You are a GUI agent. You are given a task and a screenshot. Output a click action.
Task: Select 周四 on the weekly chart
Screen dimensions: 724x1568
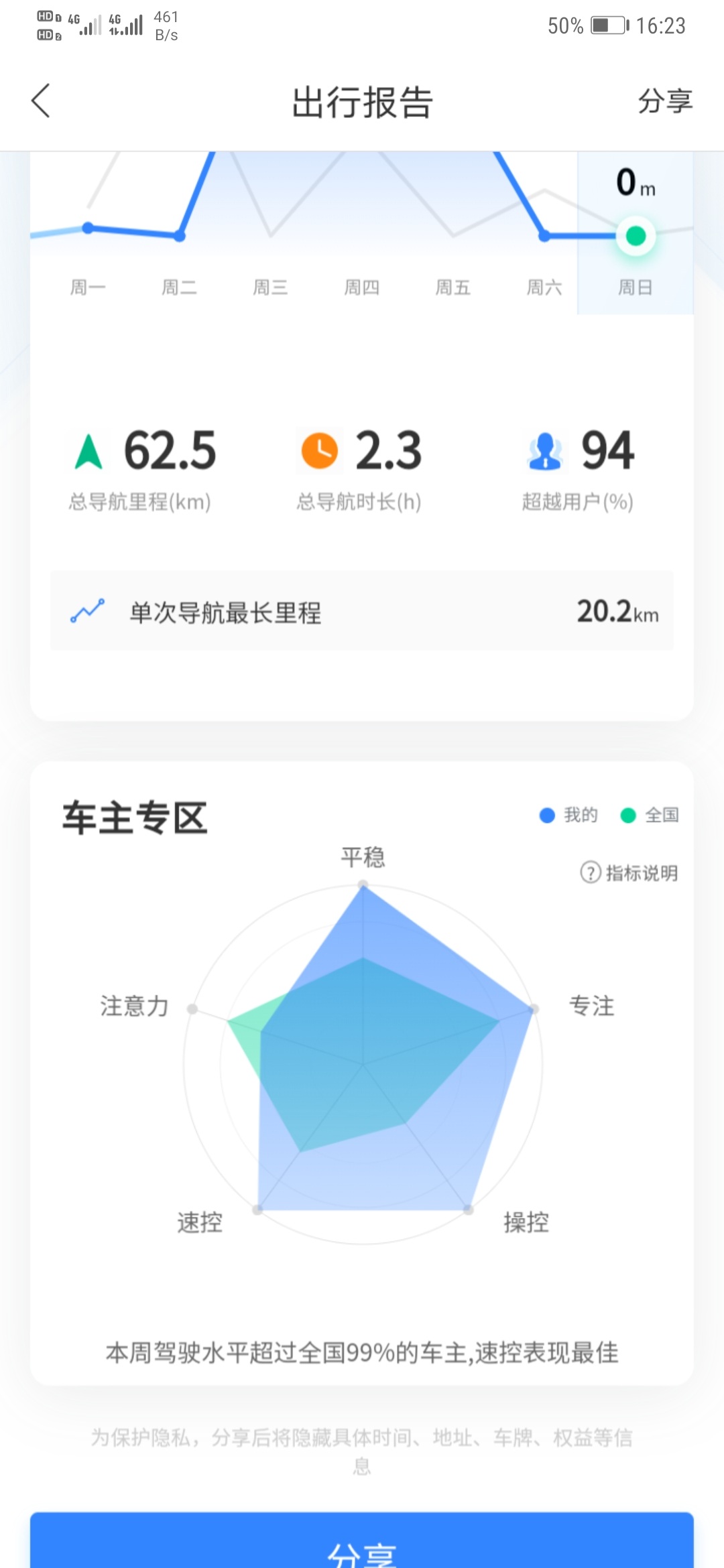(x=362, y=287)
